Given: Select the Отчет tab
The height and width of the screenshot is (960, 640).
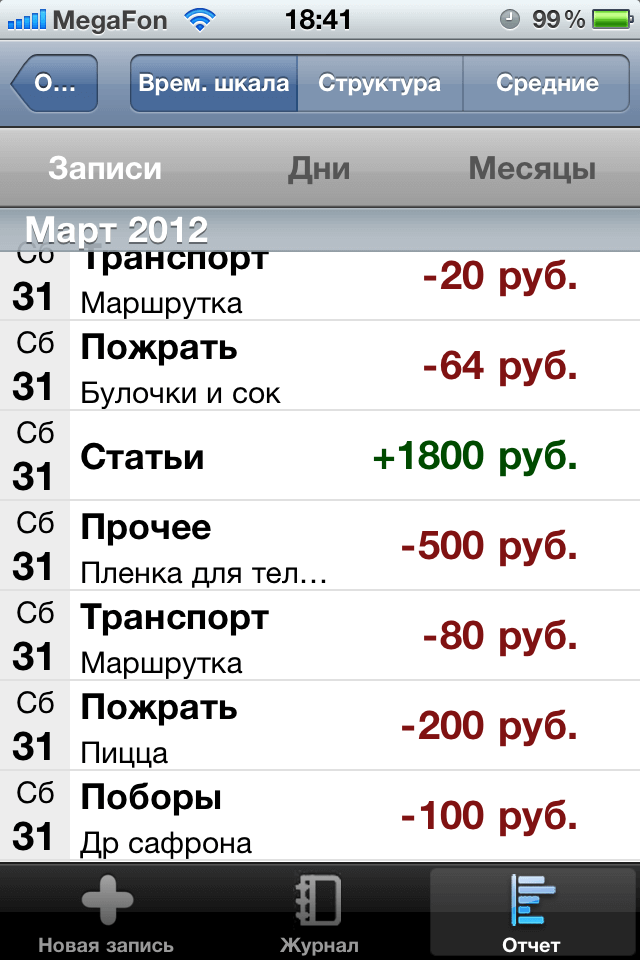Looking at the screenshot, I should point(531,912).
